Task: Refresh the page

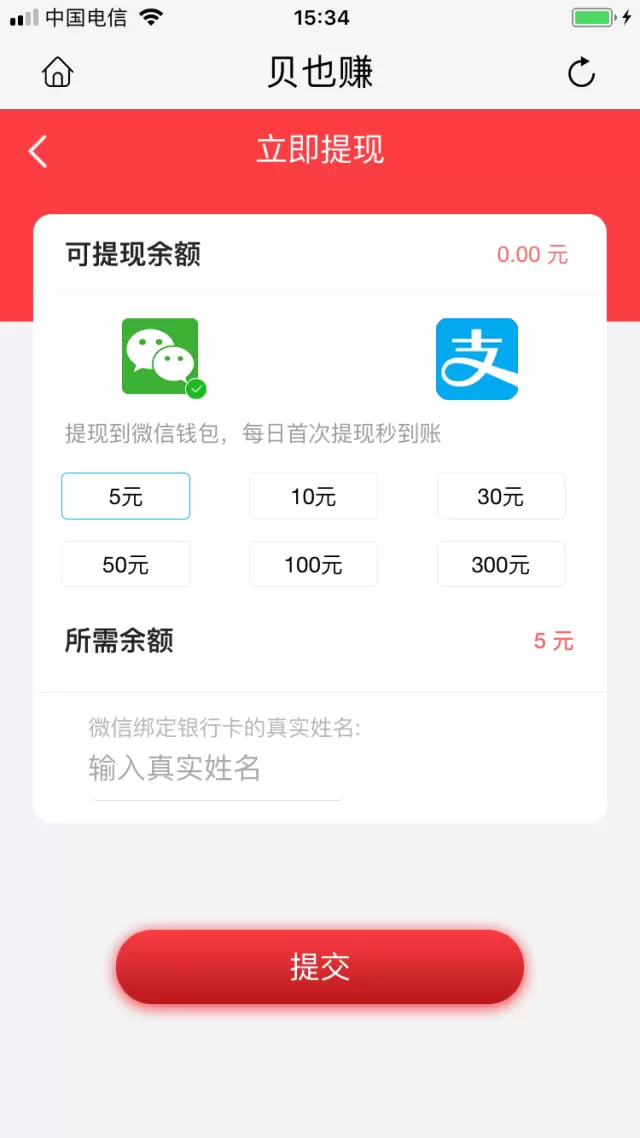Action: 581,73
